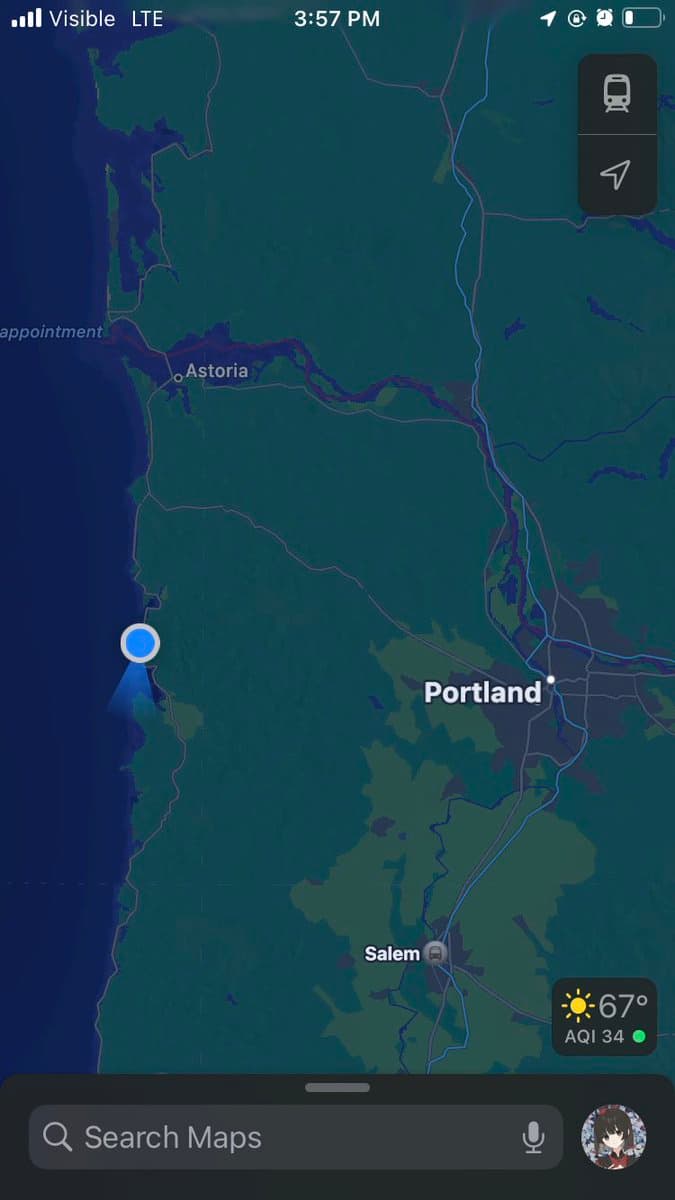The height and width of the screenshot is (1200, 675).
Task: Center map on current location arrow
Action: 617,175
